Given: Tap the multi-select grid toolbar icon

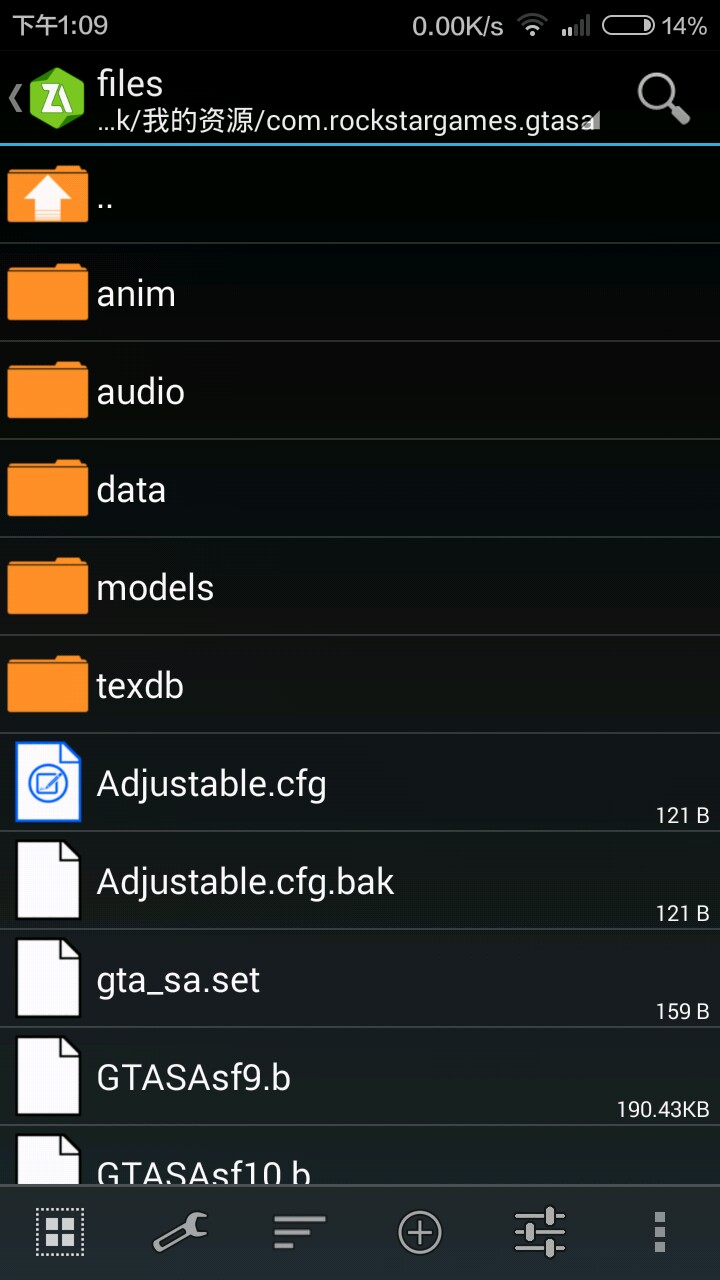Looking at the screenshot, I should click(60, 1232).
